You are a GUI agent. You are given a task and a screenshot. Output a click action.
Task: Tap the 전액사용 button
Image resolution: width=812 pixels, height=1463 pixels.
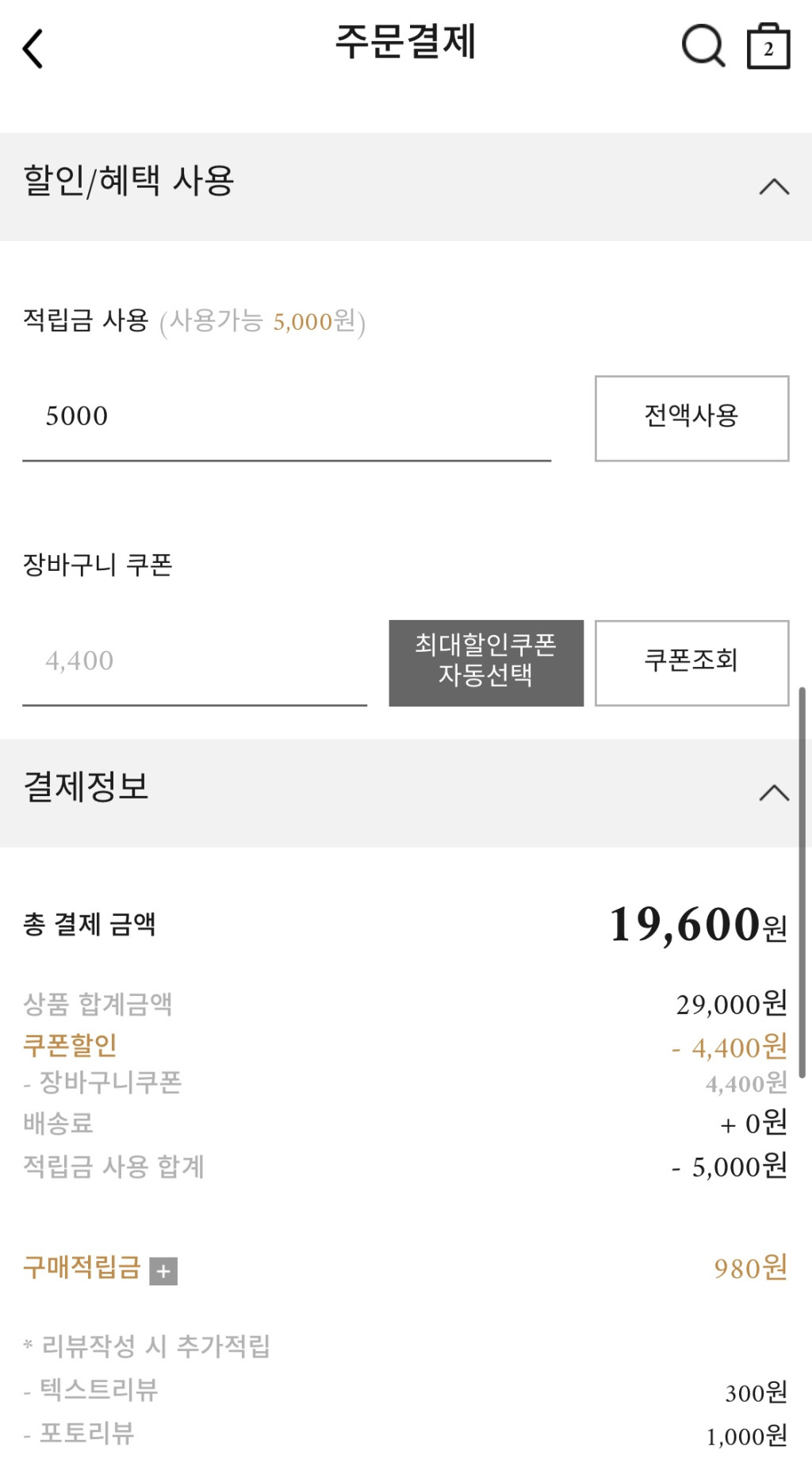691,418
